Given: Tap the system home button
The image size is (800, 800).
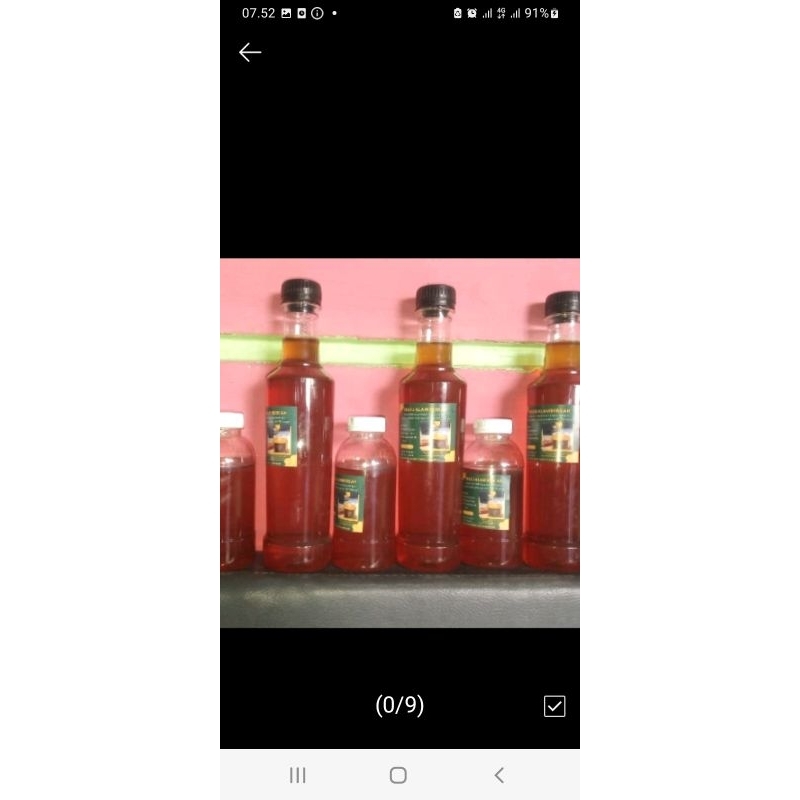Looking at the screenshot, I should 398,775.
